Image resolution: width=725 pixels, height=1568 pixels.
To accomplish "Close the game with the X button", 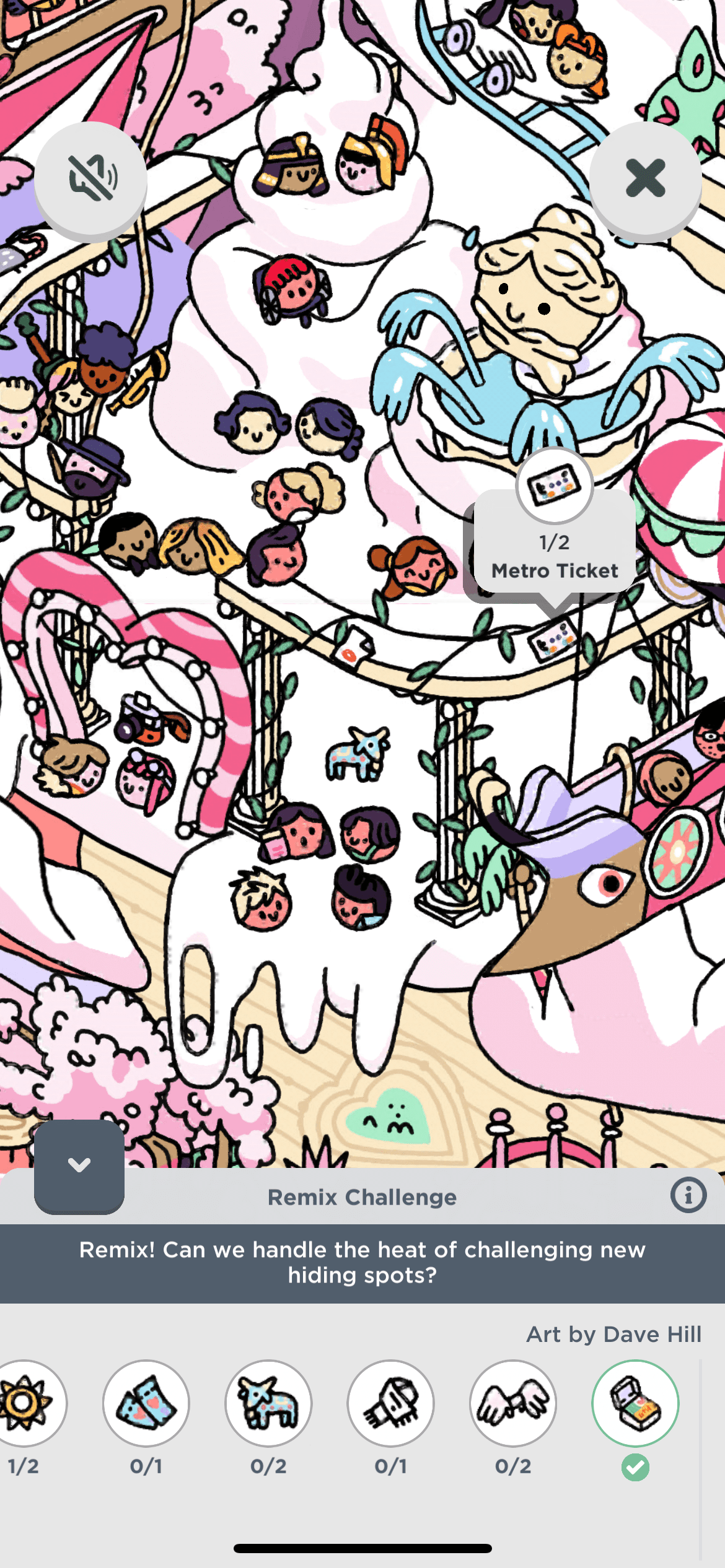I will coord(645,178).
